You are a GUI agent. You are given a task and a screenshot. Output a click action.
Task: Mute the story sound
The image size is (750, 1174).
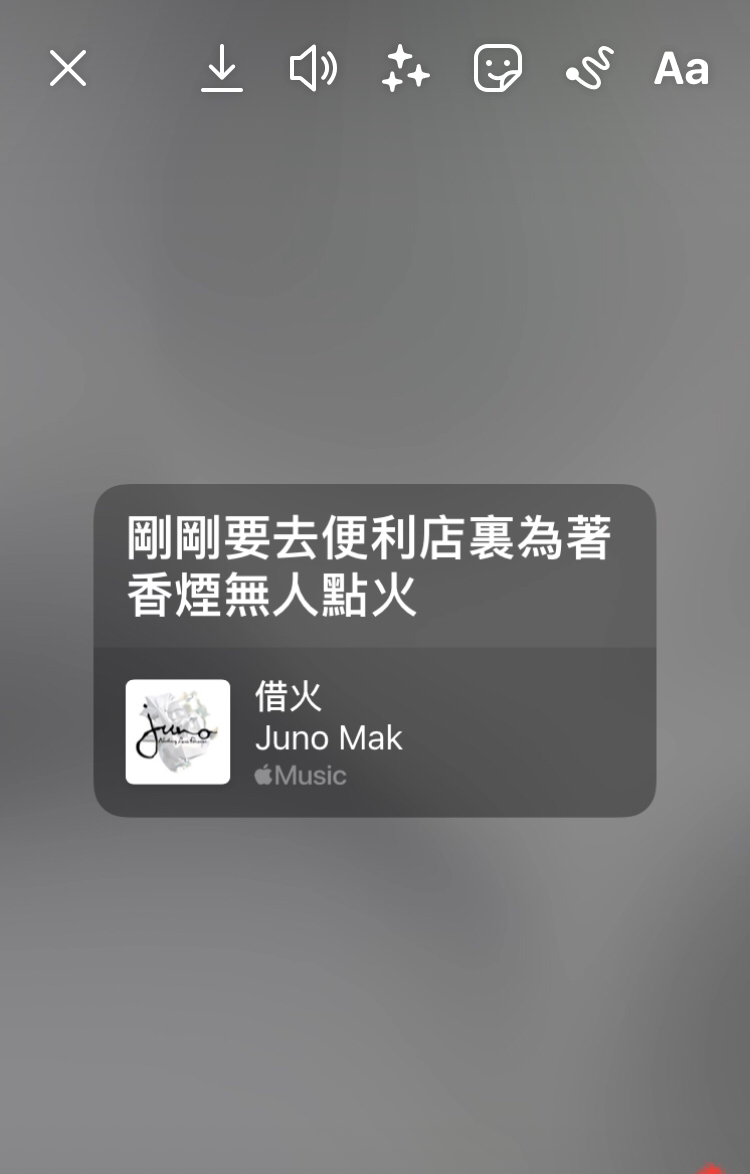point(313,69)
